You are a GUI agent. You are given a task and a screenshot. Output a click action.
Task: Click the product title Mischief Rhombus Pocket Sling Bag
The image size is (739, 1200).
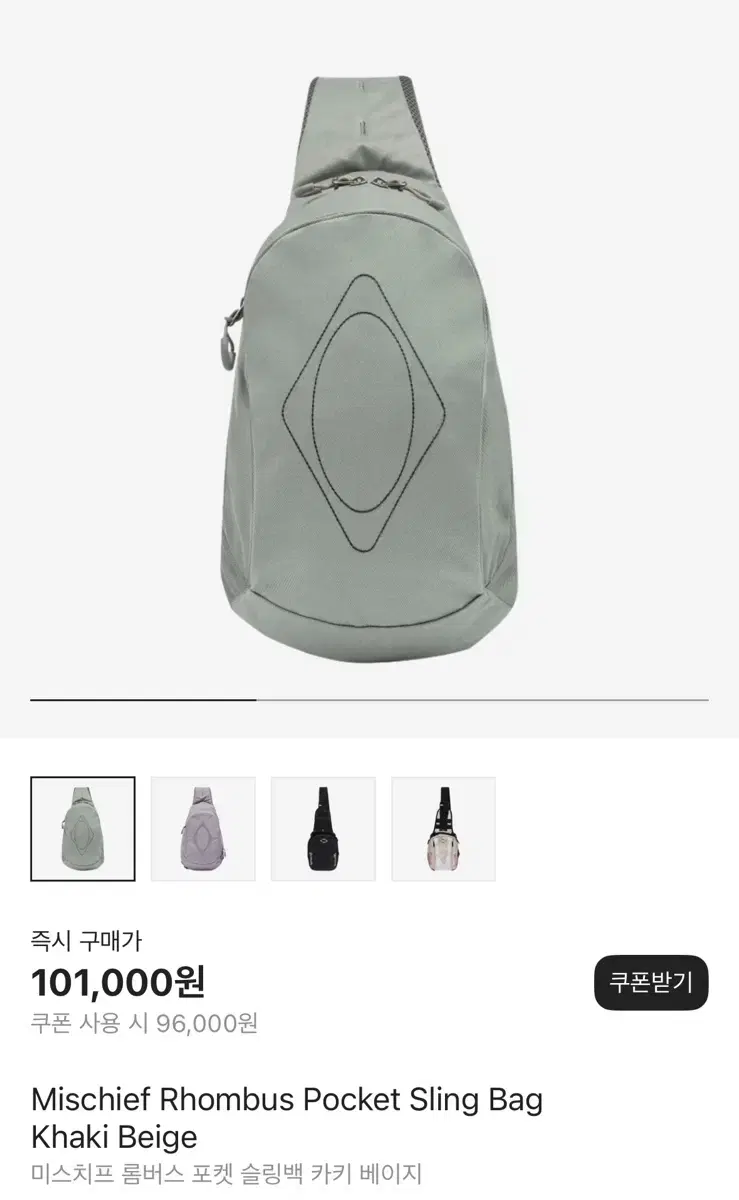287,1100
